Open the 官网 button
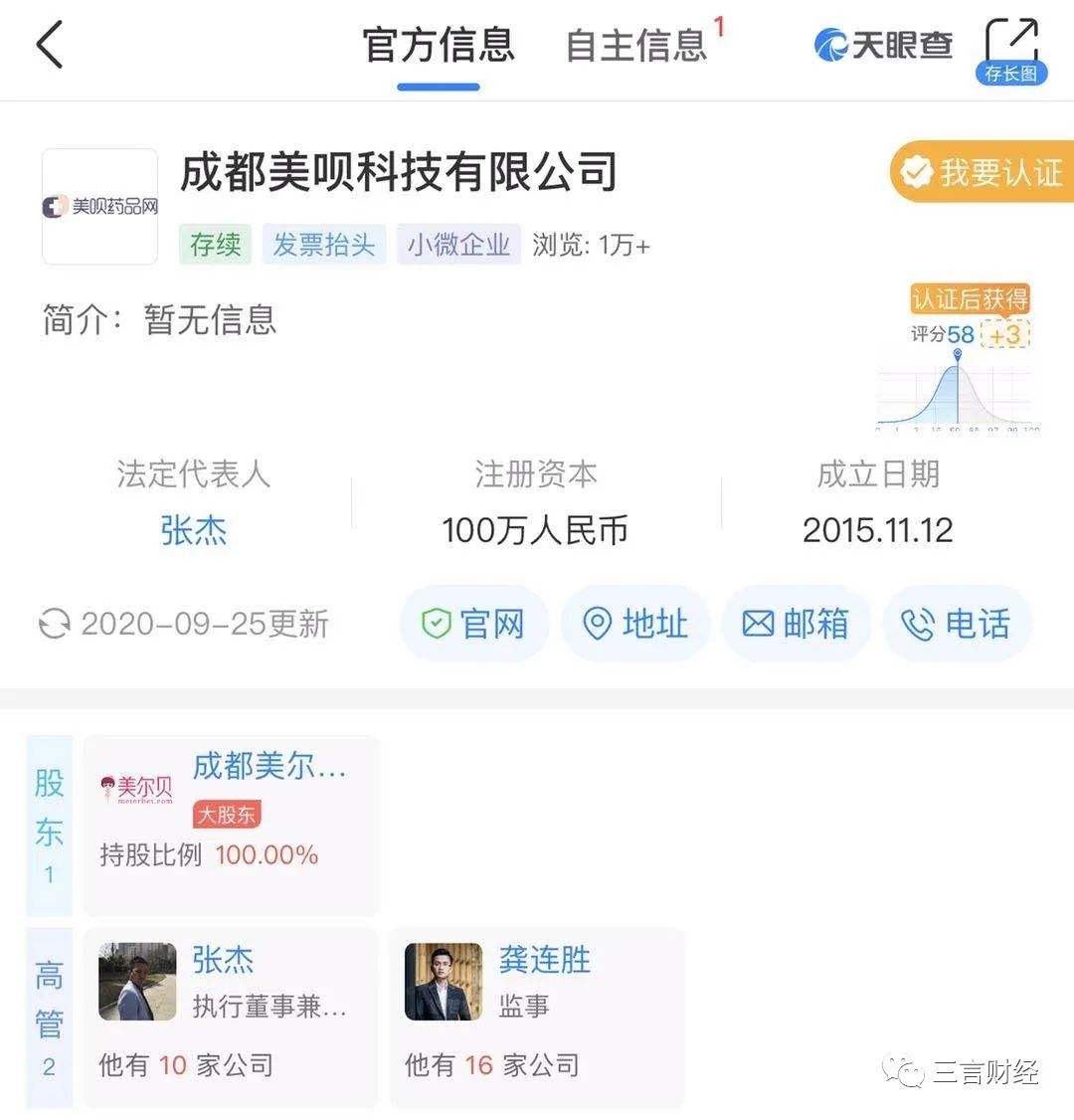 coord(474,625)
